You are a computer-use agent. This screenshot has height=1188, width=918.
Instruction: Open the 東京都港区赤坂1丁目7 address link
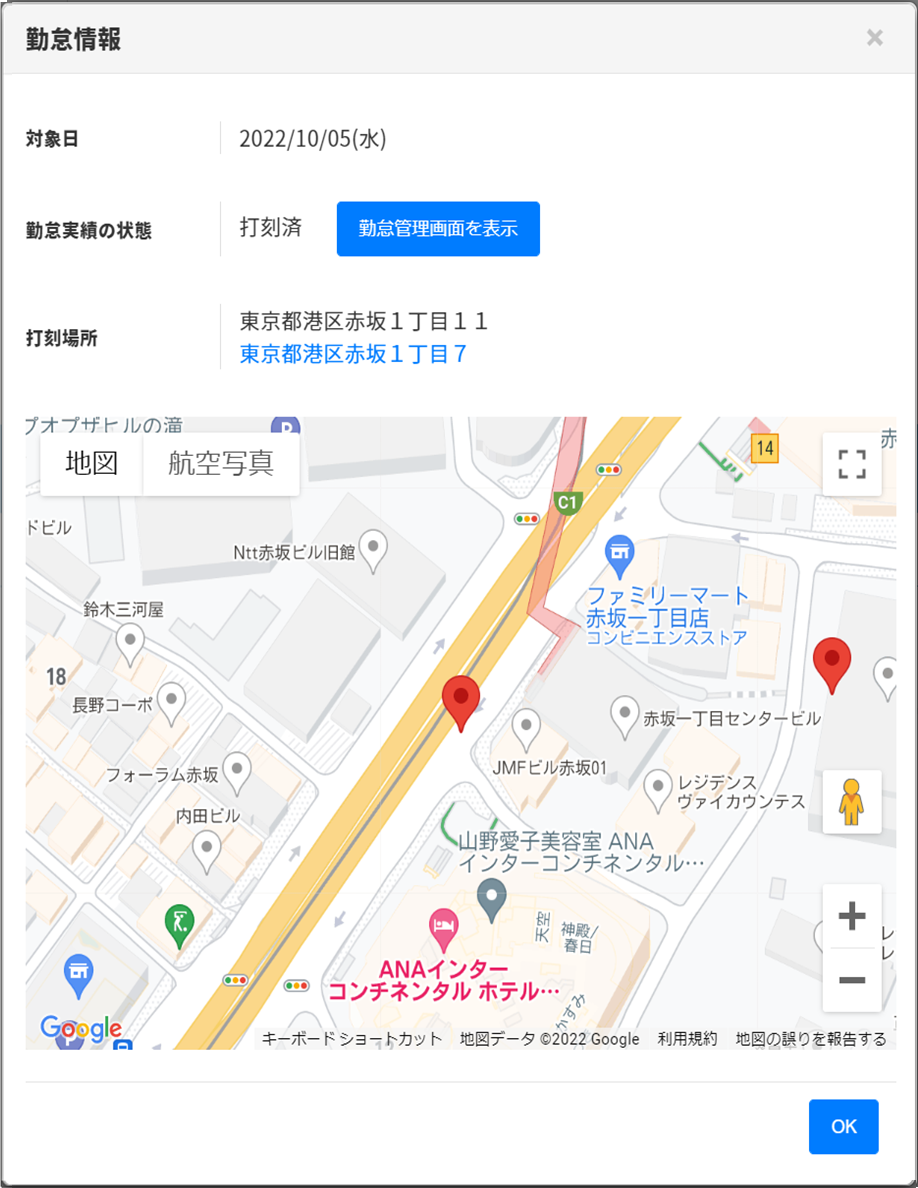(353, 353)
